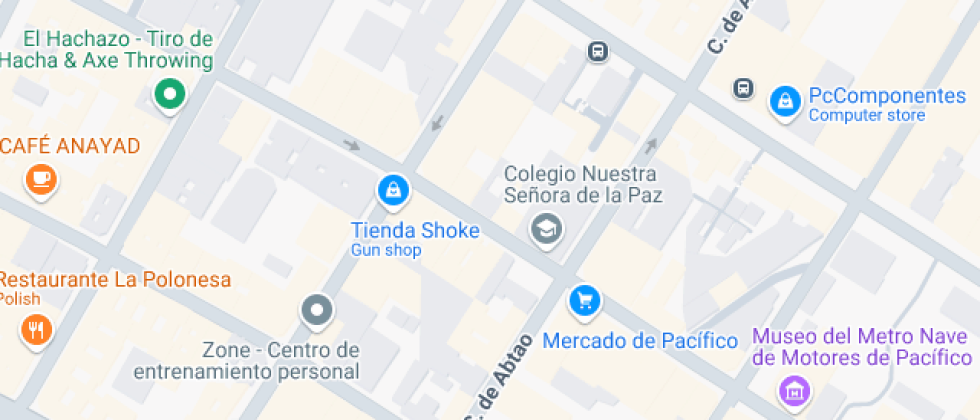Open Café Anayad map marker

click(41, 180)
